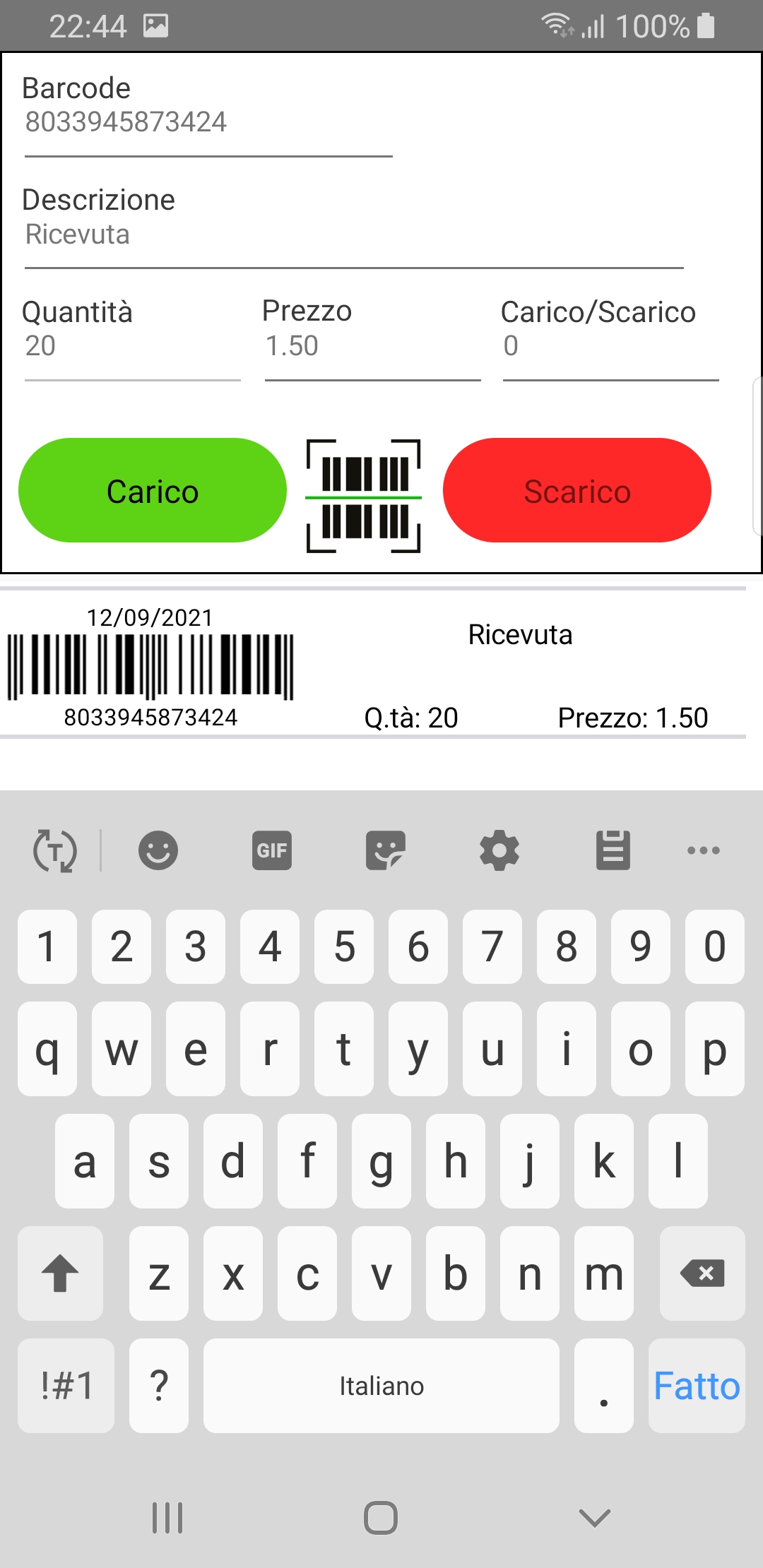This screenshot has height=1568, width=763.
Task: Hit the keyboard backspace key
Action: [702, 1273]
